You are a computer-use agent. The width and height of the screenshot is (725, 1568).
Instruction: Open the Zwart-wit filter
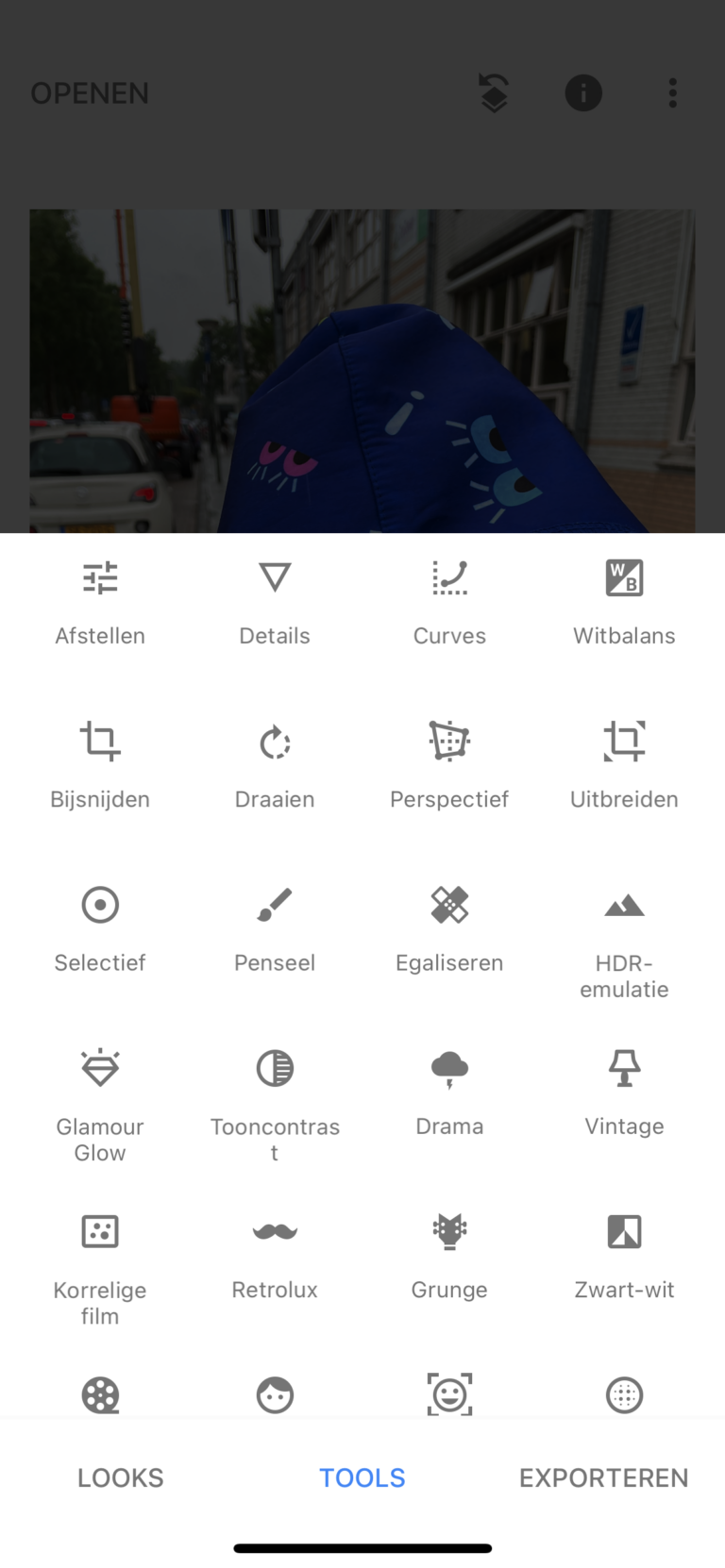pyautogui.click(x=624, y=1255)
